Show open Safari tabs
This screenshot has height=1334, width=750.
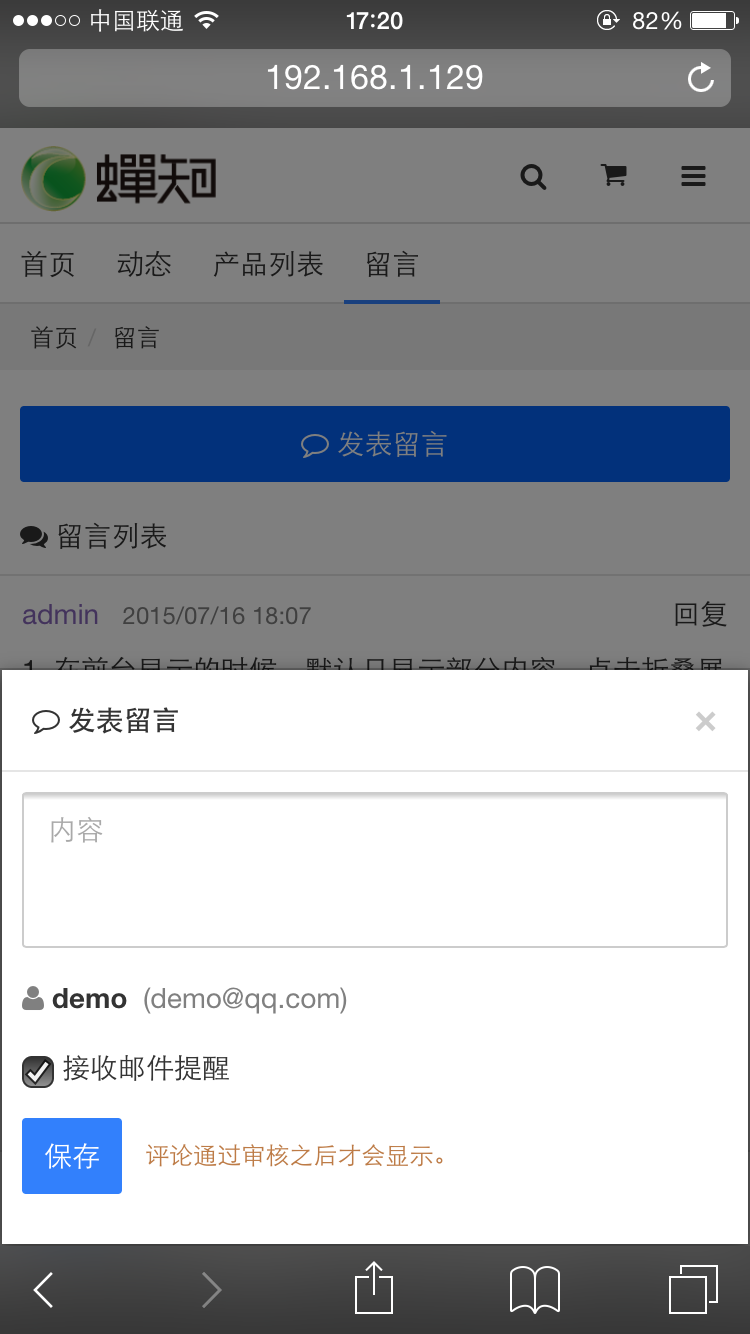pos(693,1289)
